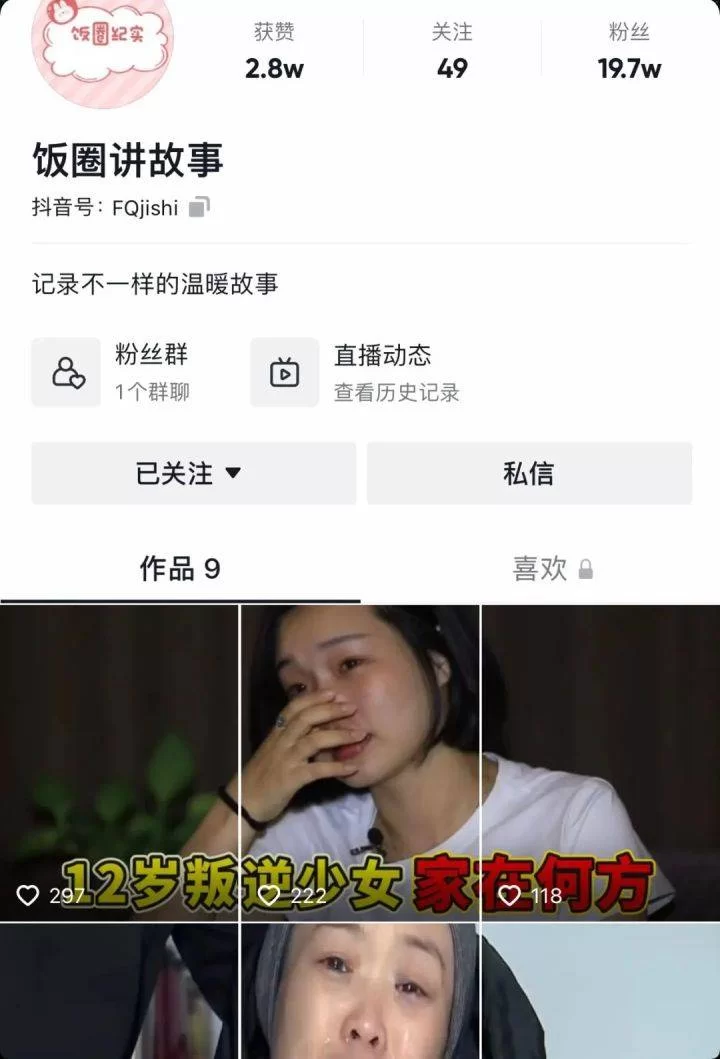The width and height of the screenshot is (720, 1059).
Task: Tap the profile avatar with 饭圈纪实 logo
Action: (104, 55)
